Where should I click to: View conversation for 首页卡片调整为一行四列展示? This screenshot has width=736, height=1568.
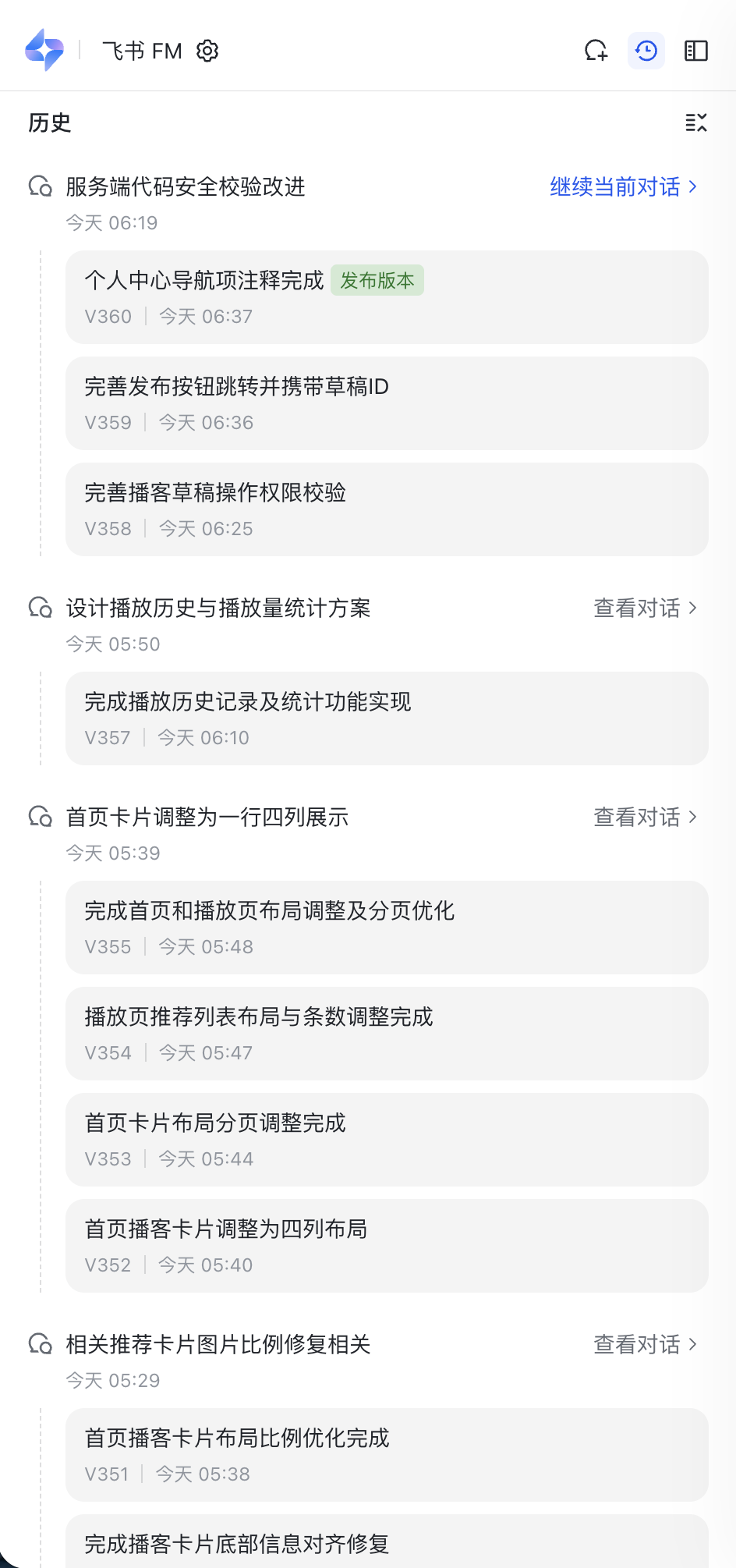pyautogui.click(x=645, y=818)
